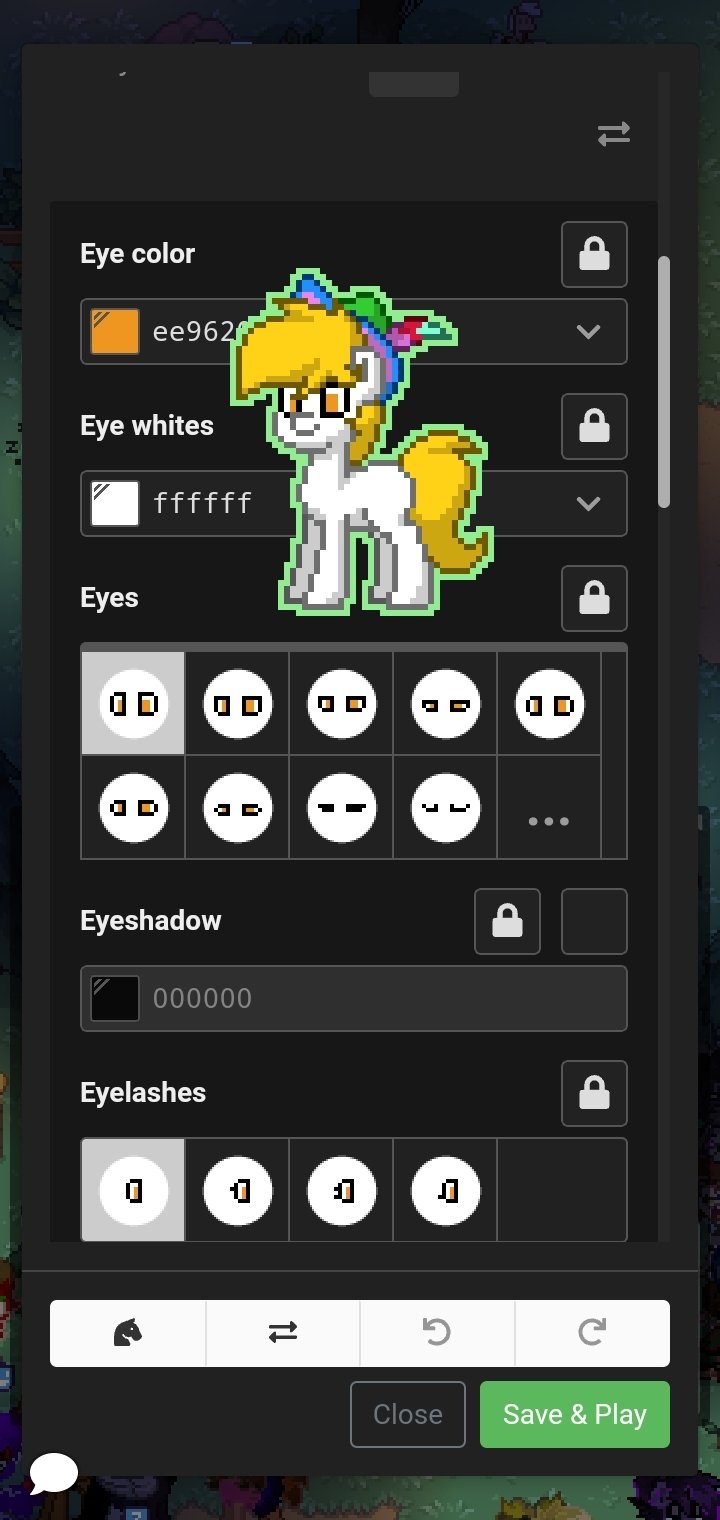Tap the orange eye color swatch
Viewport: 720px width, 1520px height.
click(x=114, y=331)
